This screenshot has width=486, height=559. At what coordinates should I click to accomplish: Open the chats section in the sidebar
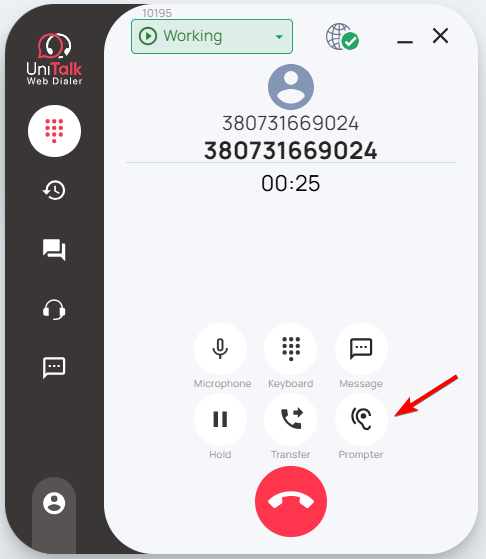54,250
